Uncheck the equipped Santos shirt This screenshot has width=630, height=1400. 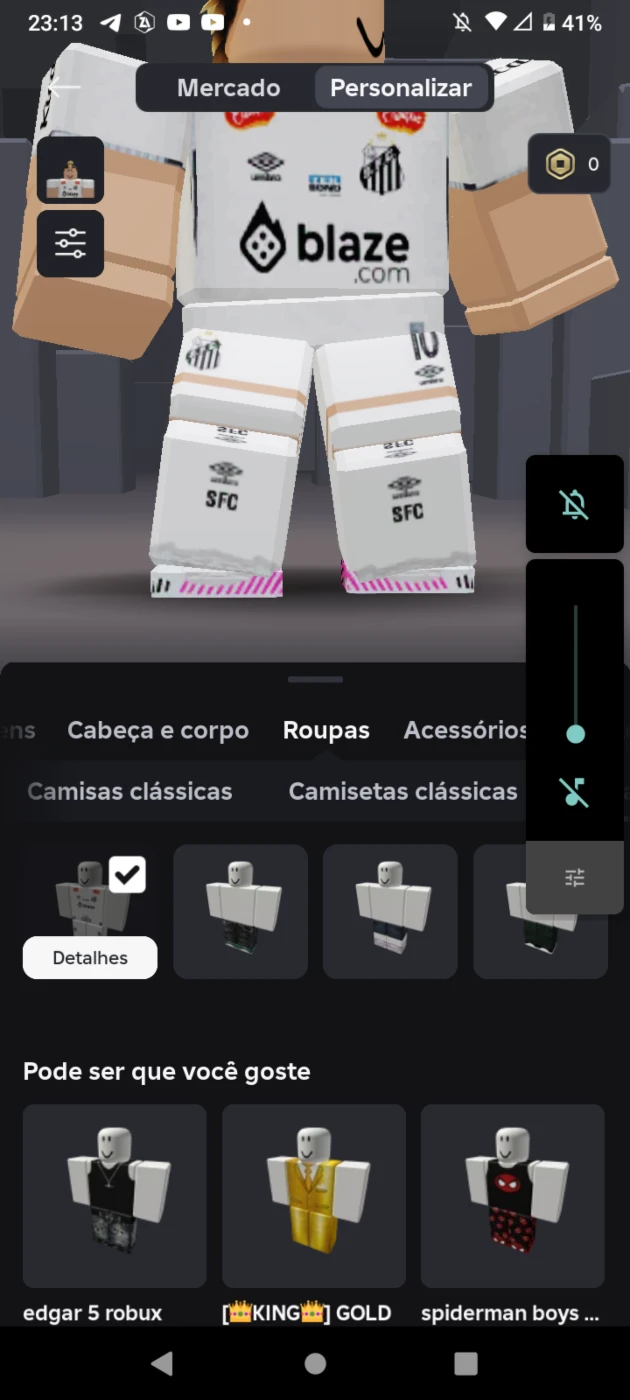pyautogui.click(x=127, y=875)
